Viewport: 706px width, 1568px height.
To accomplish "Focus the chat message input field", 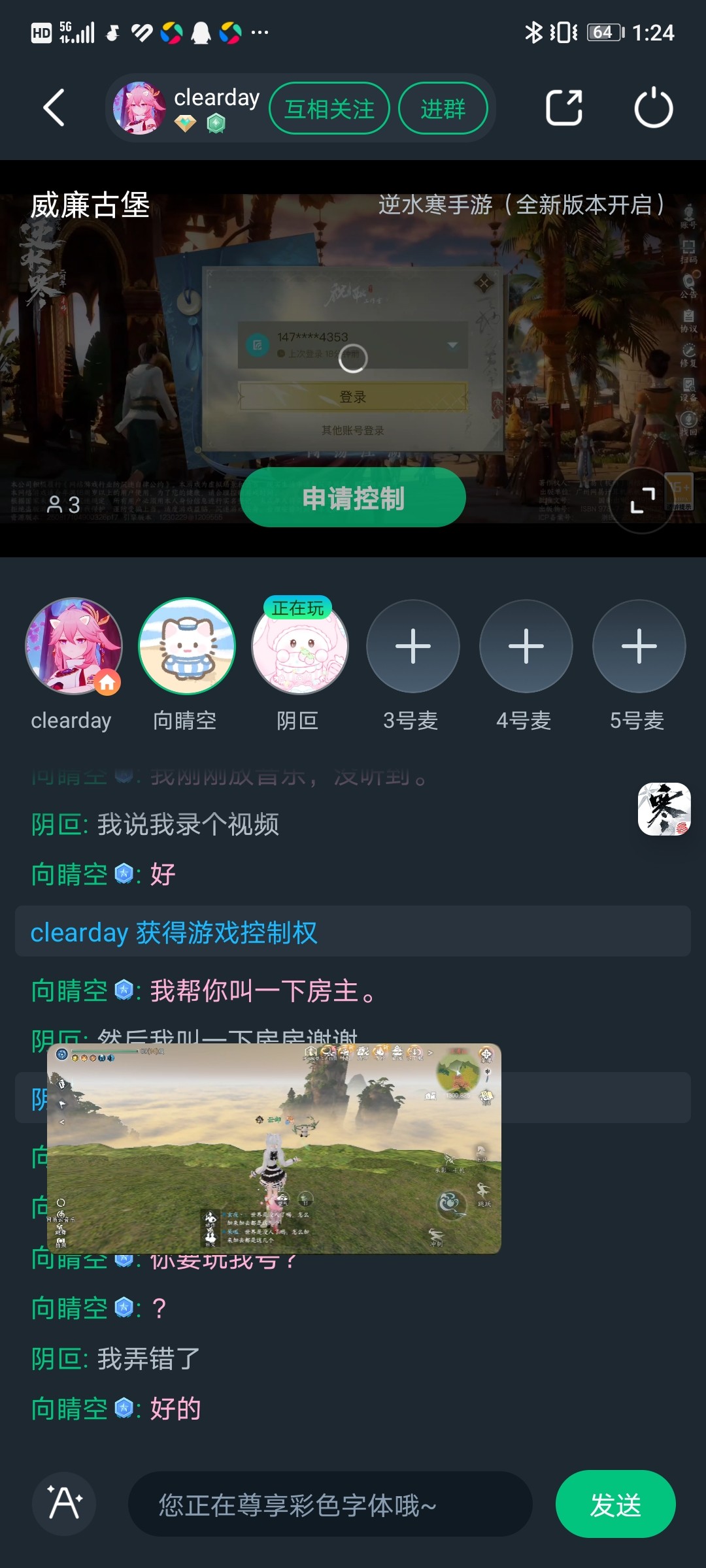I will (x=330, y=1505).
